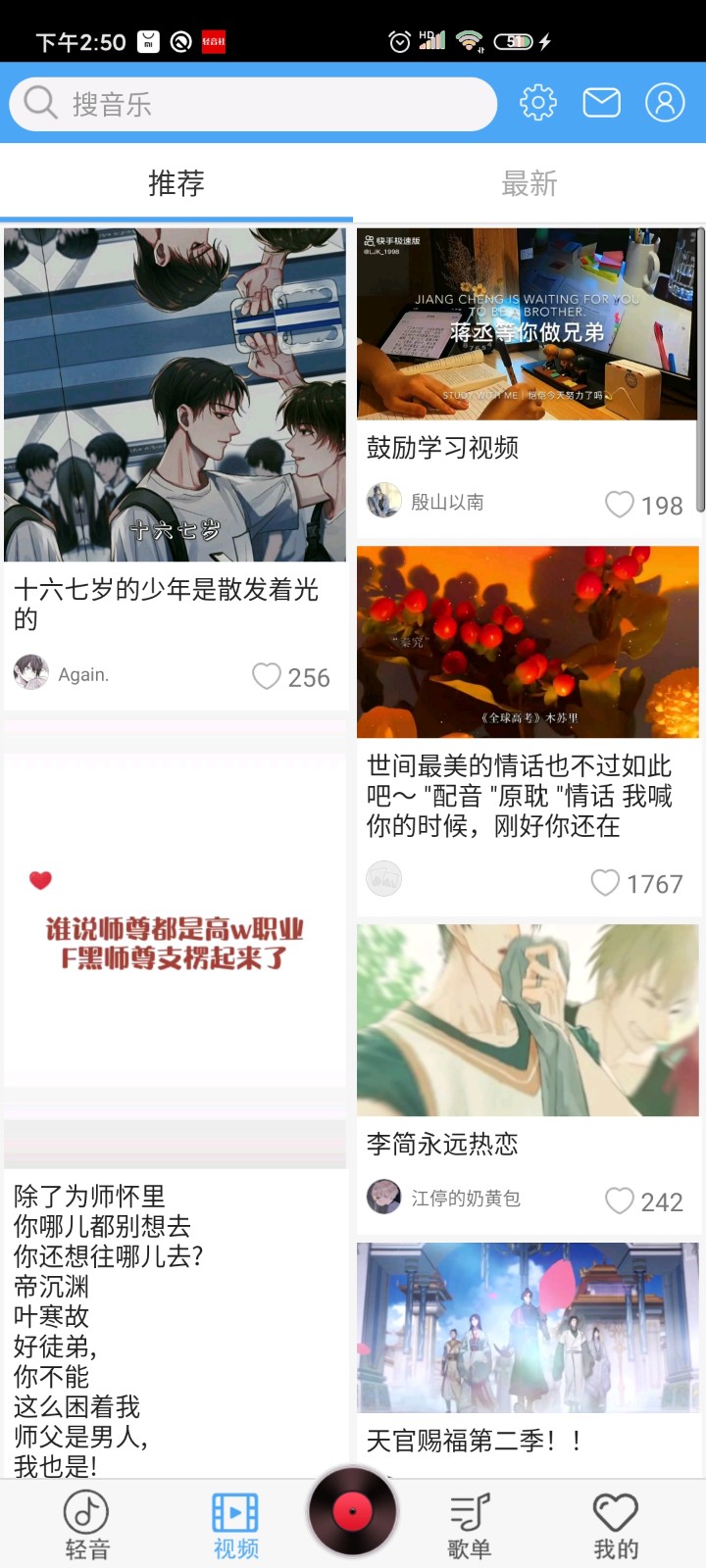Open the message envelope icon
The height and width of the screenshot is (1568, 706).
pos(601,102)
